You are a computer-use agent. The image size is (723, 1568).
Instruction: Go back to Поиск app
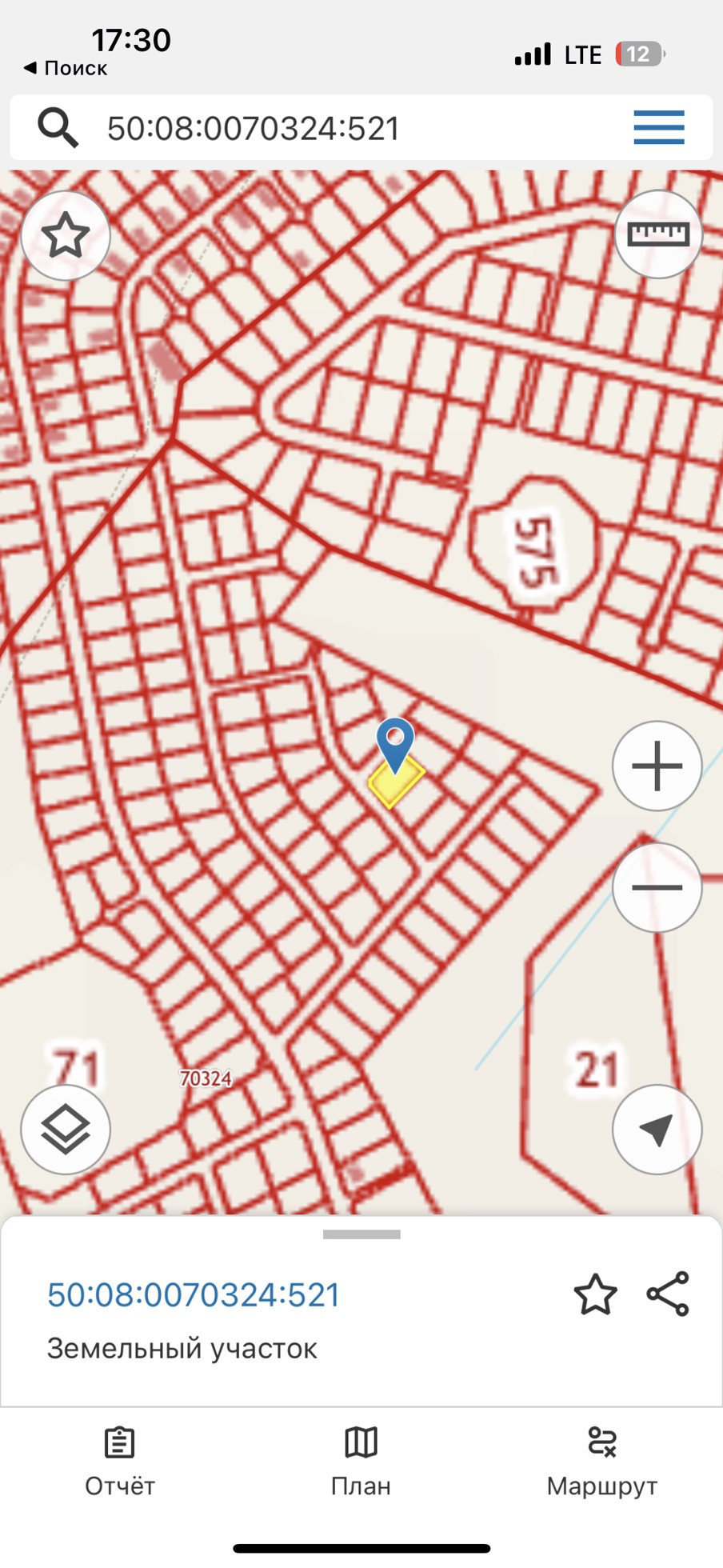point(66,68)
